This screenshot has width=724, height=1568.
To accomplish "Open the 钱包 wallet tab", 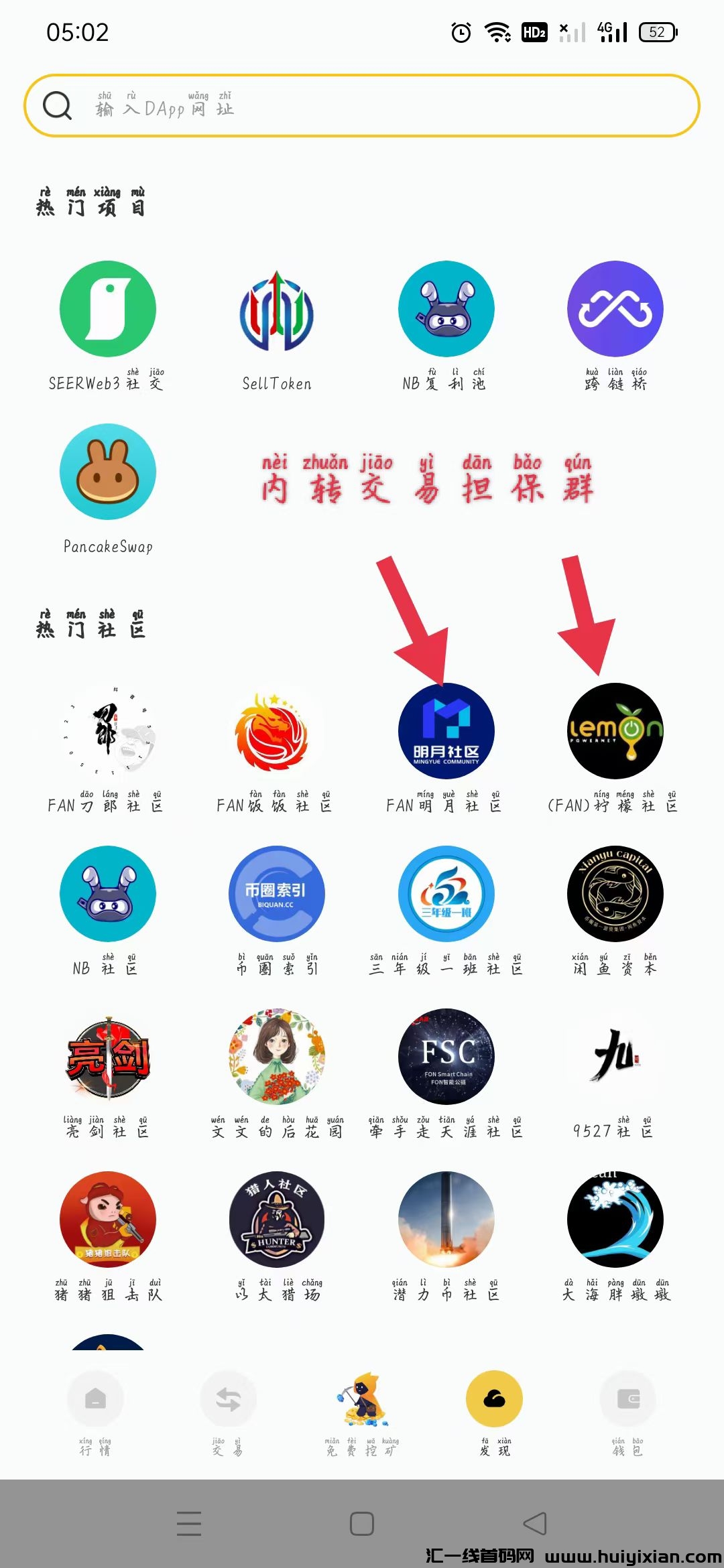I will [x=628, y=1410].
